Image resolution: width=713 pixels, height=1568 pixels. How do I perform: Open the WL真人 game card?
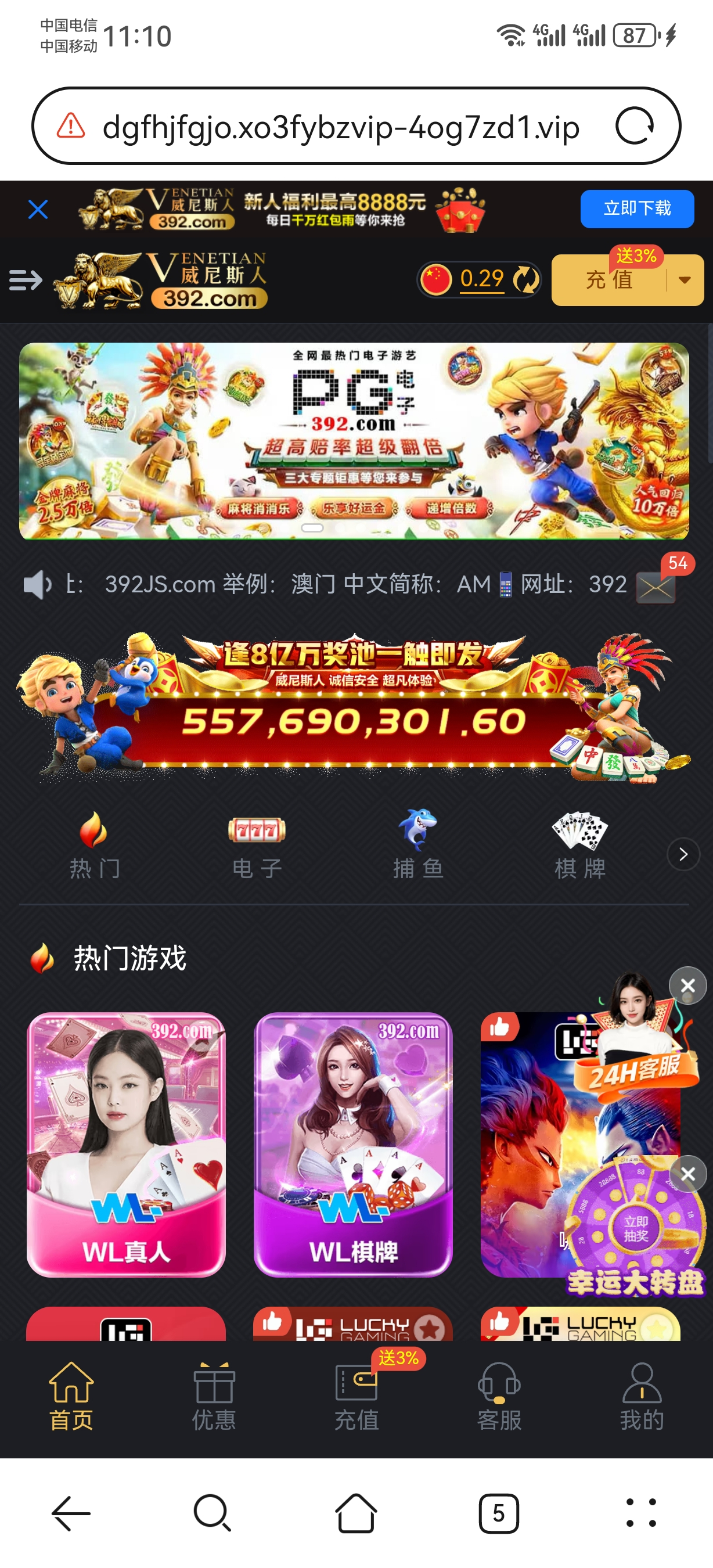(126, 1144)
